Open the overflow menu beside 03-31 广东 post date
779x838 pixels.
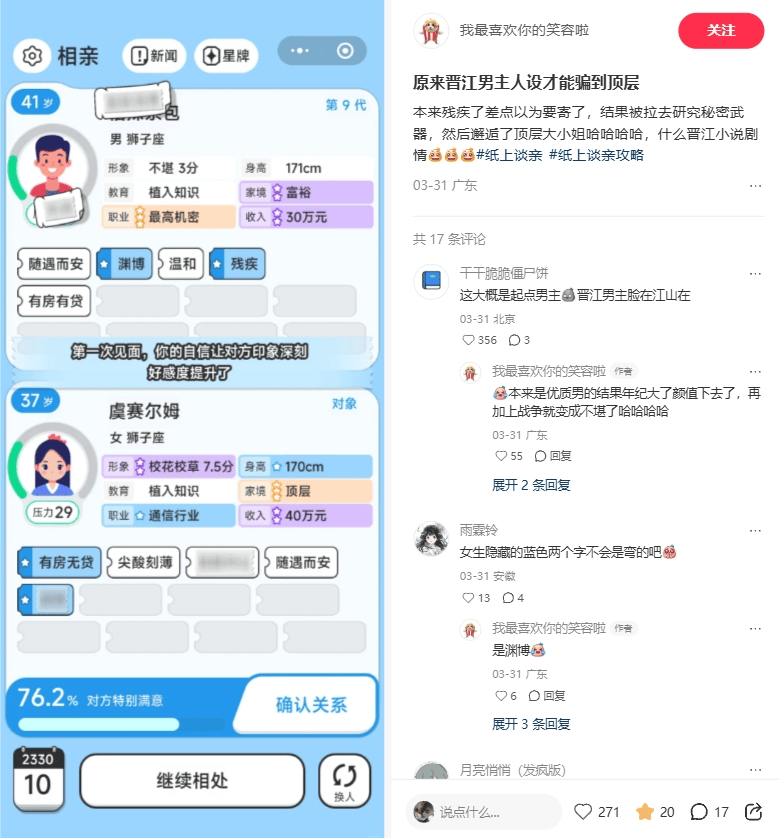click(755, 186)
